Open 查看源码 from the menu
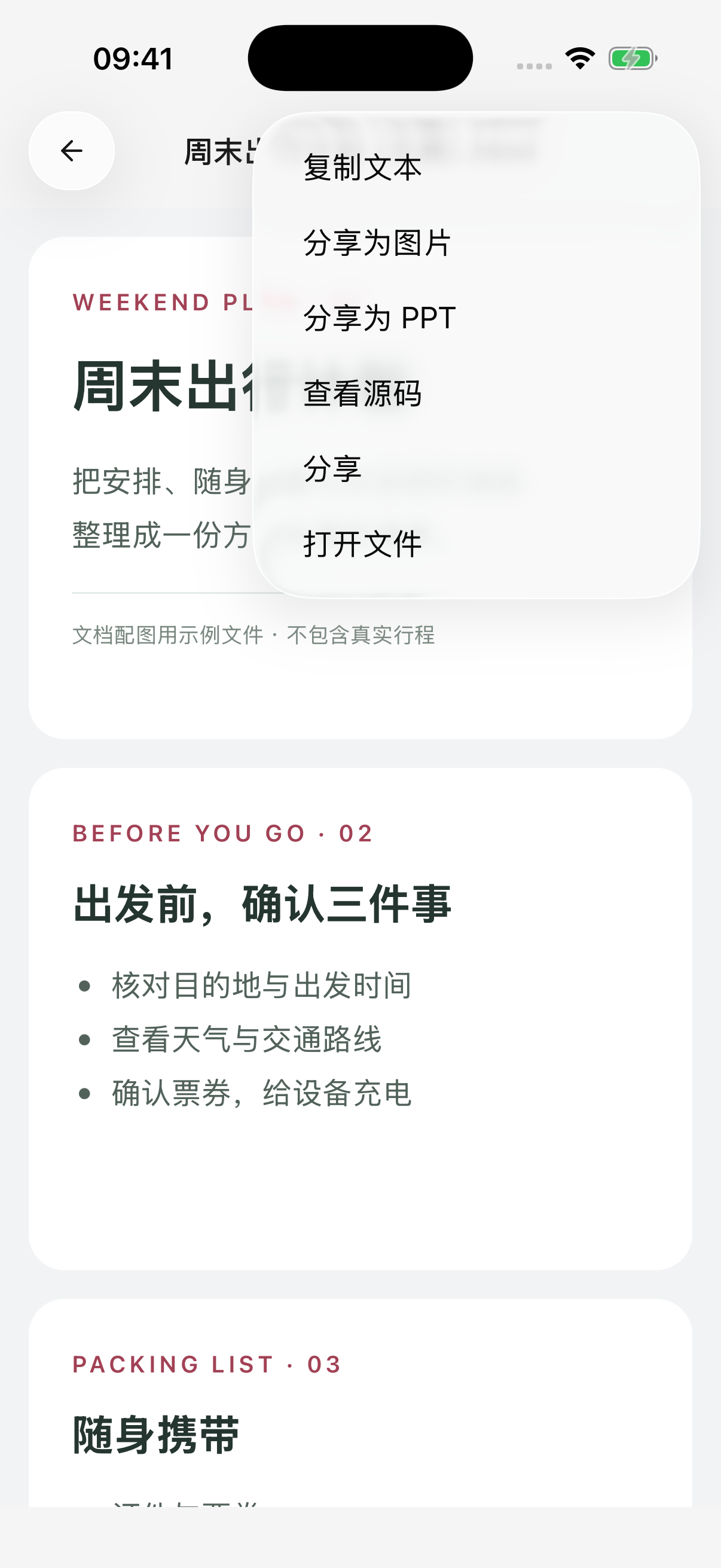The height and width of the screenshot is (1568, 721). tap(476, 393)
